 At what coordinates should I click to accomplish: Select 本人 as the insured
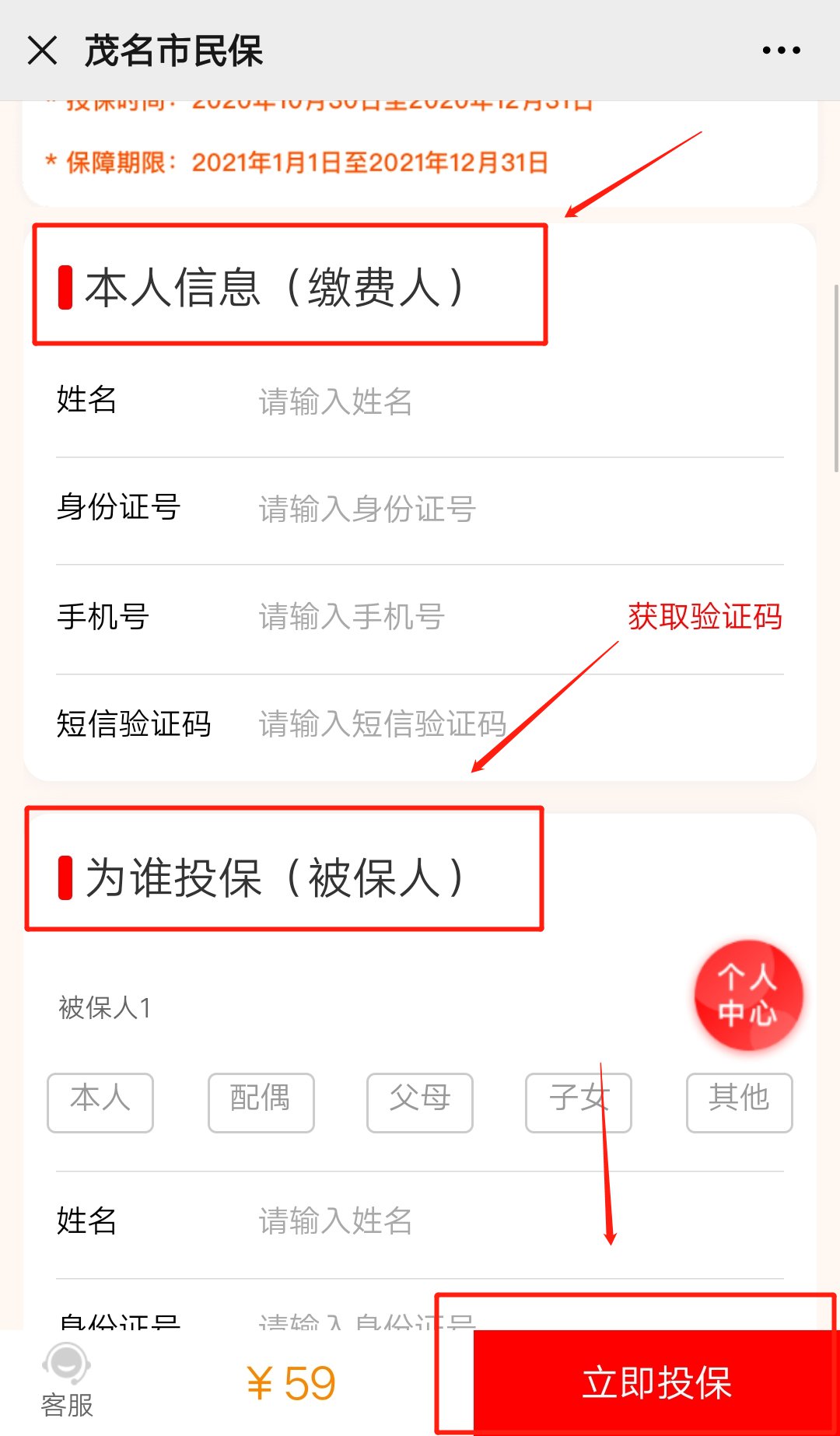(100, 1102)
